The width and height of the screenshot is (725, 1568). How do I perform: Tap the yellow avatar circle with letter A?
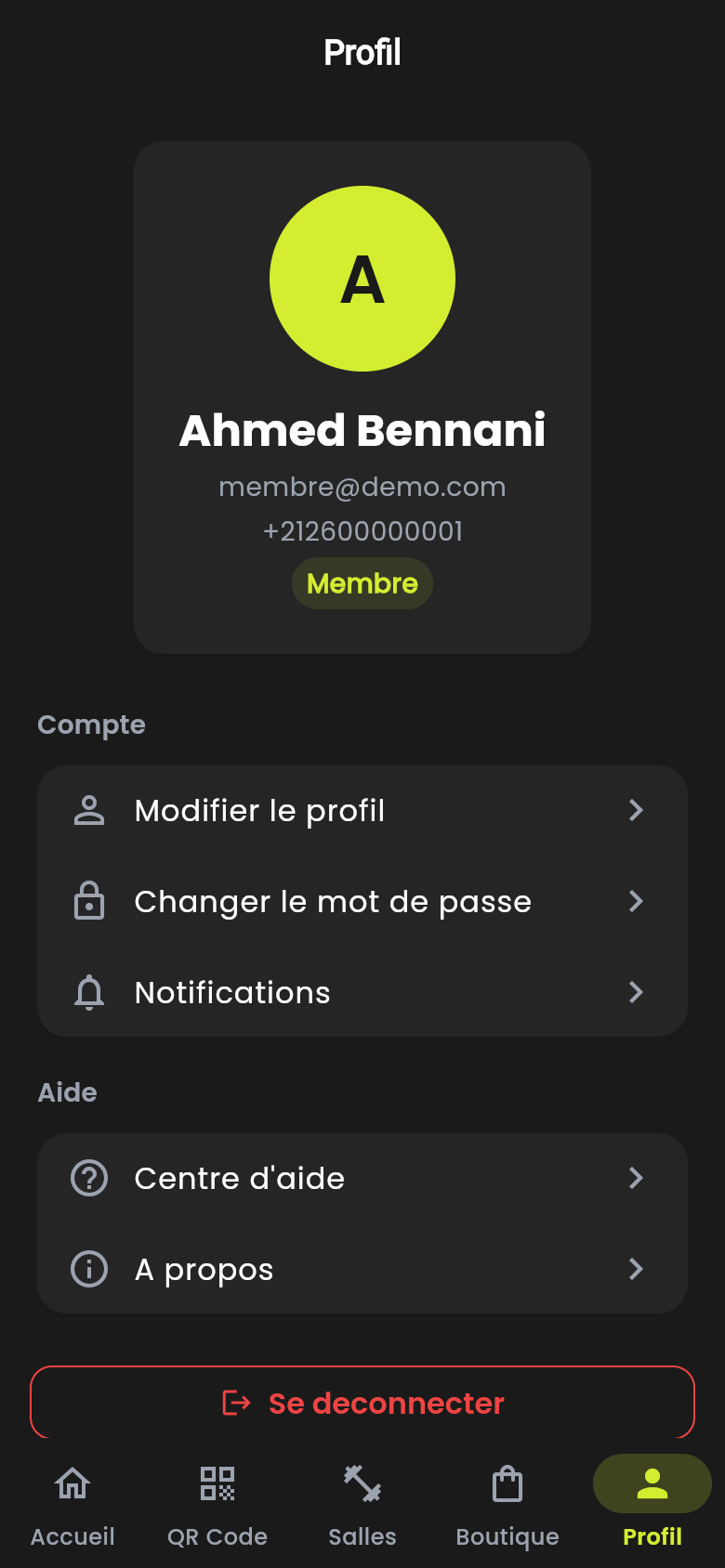(362, 279)
